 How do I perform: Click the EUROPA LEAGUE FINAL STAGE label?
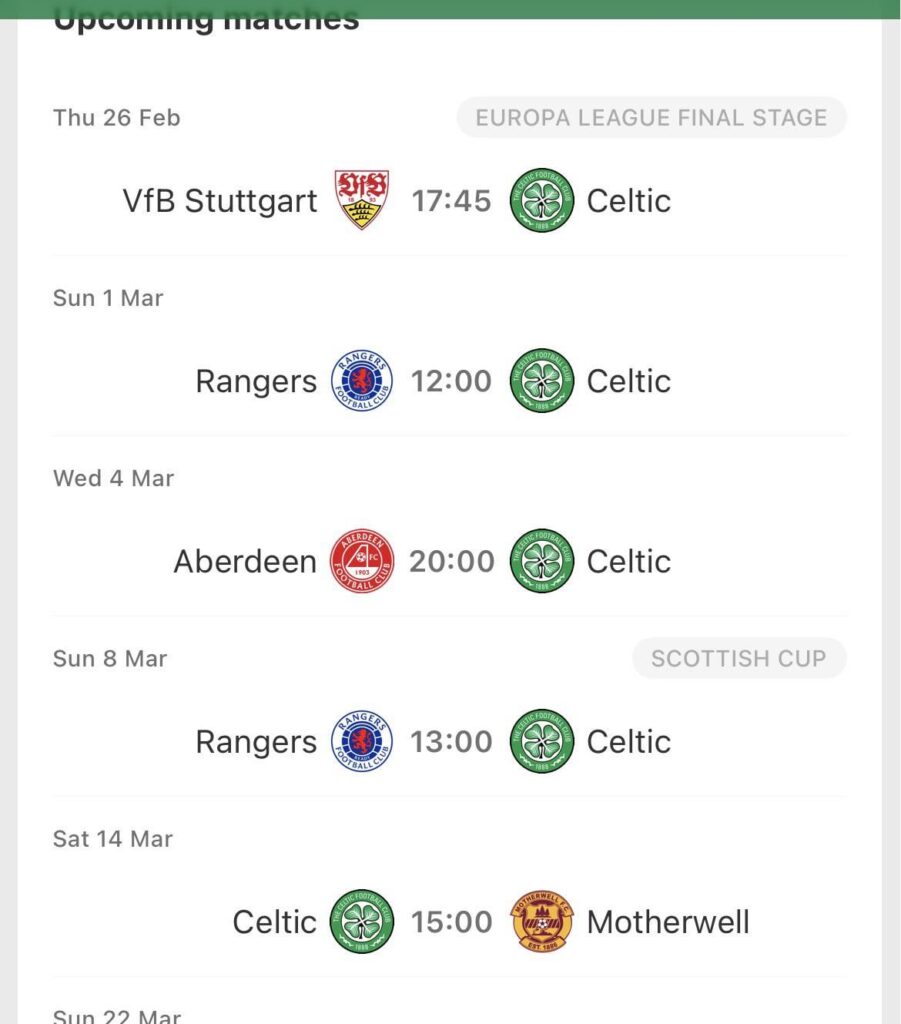[x=651, y=117]
